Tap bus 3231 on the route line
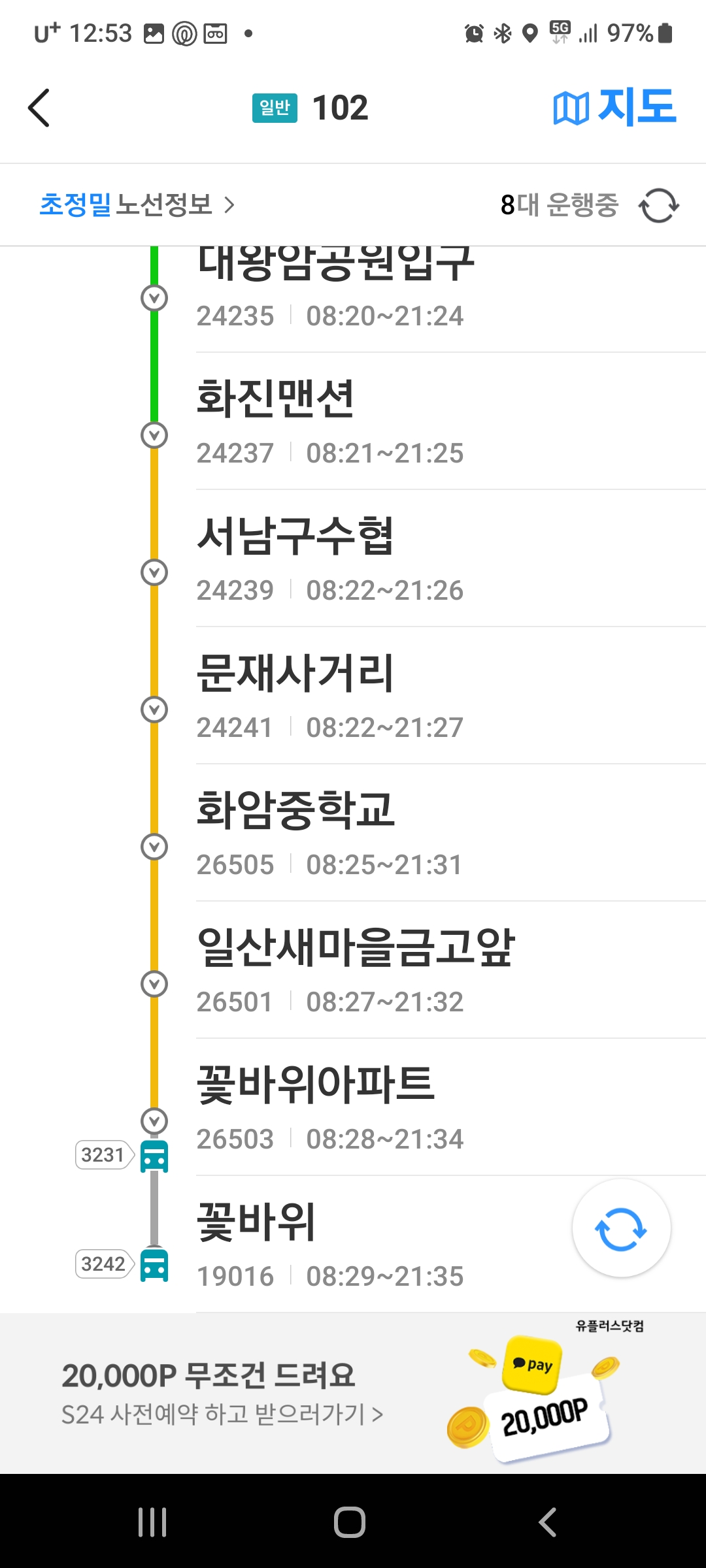Image resolution: width=706 pixels, height=1568 pixels. tap(154, 1156)
